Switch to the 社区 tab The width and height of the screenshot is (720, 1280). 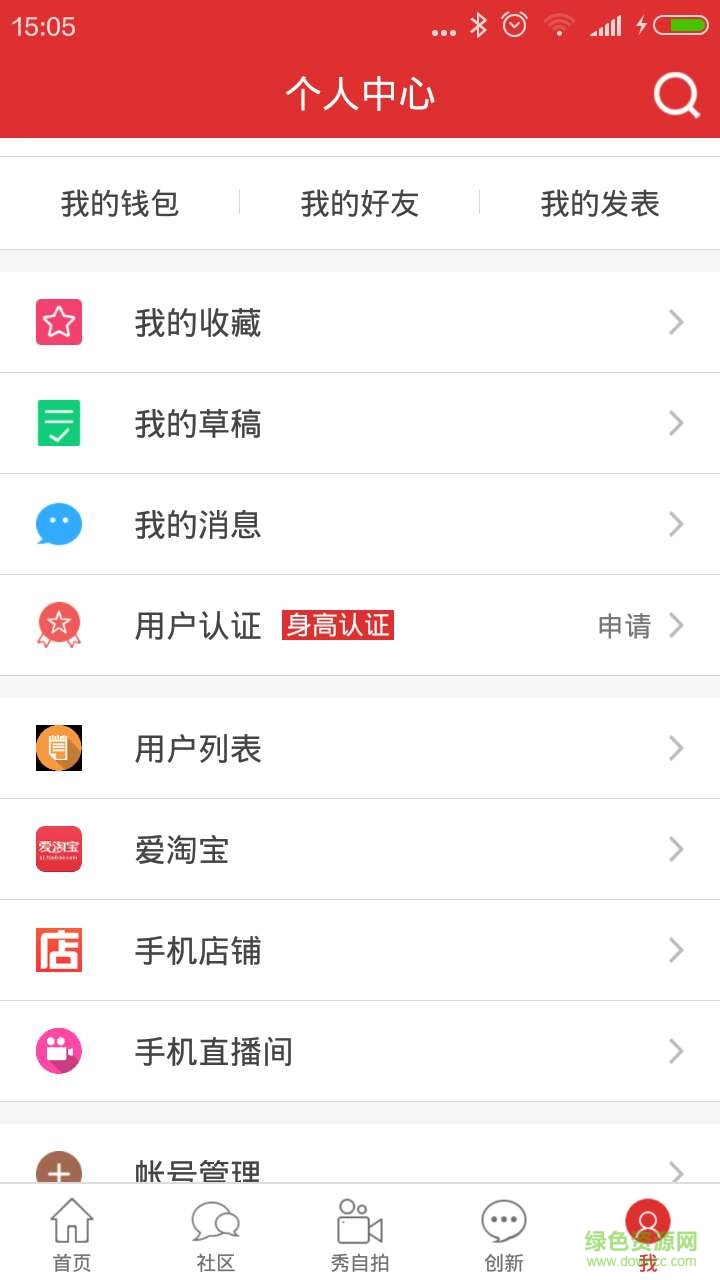tap(215, 1232)
